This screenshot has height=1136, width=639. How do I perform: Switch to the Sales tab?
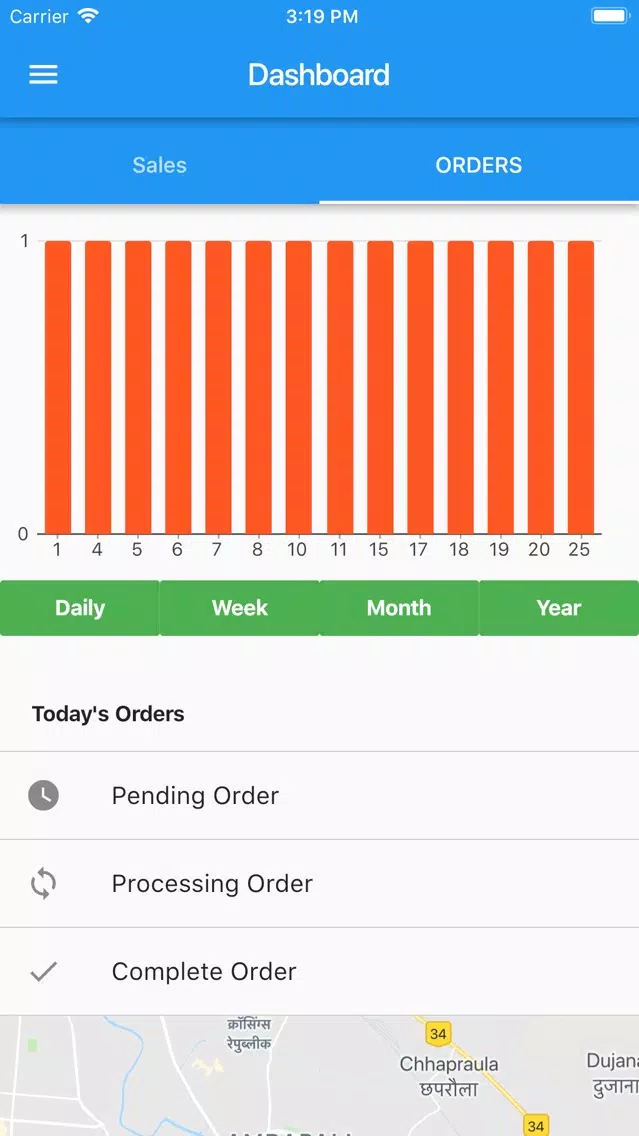tap(159, 165)
